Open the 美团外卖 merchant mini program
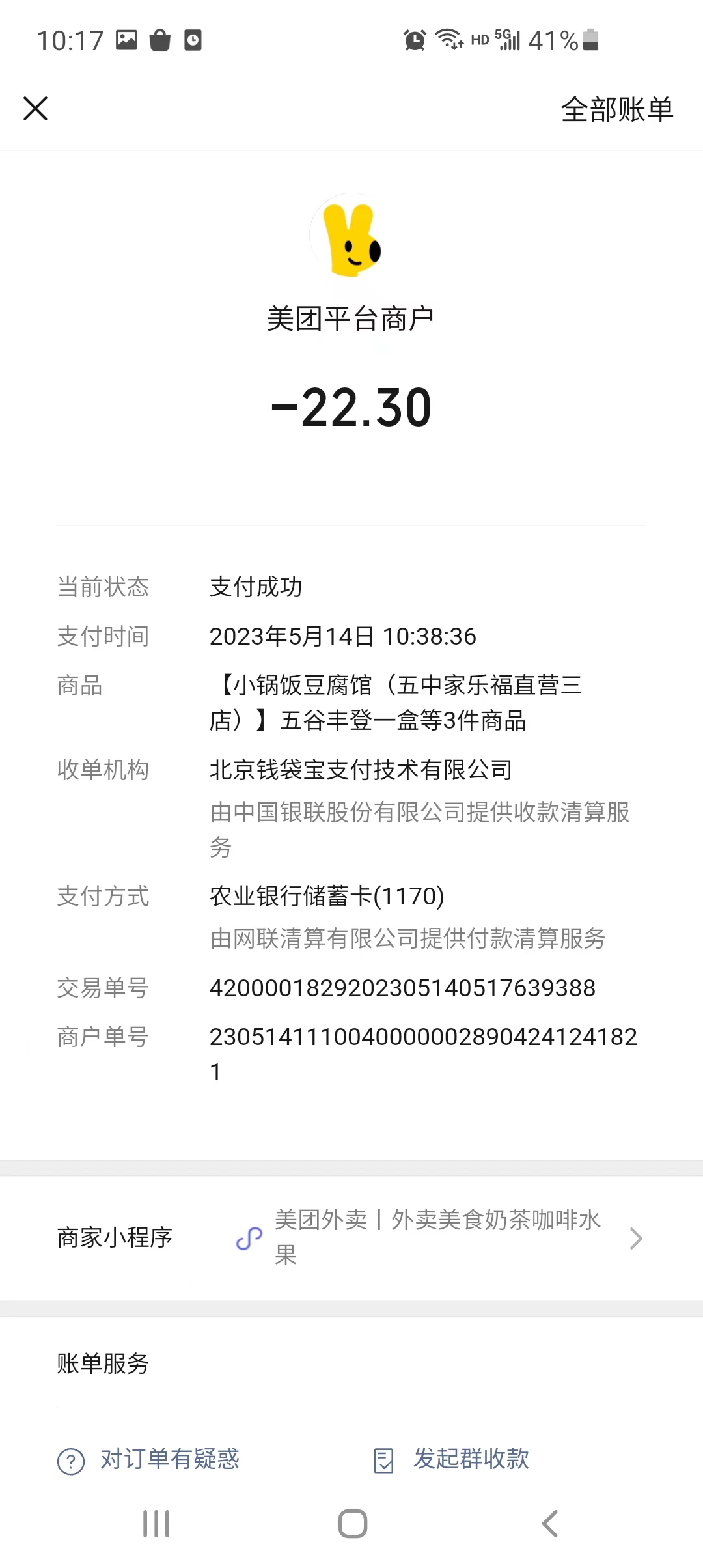703x1568 pixels. pyautogui.click(x=437, y=1237)
